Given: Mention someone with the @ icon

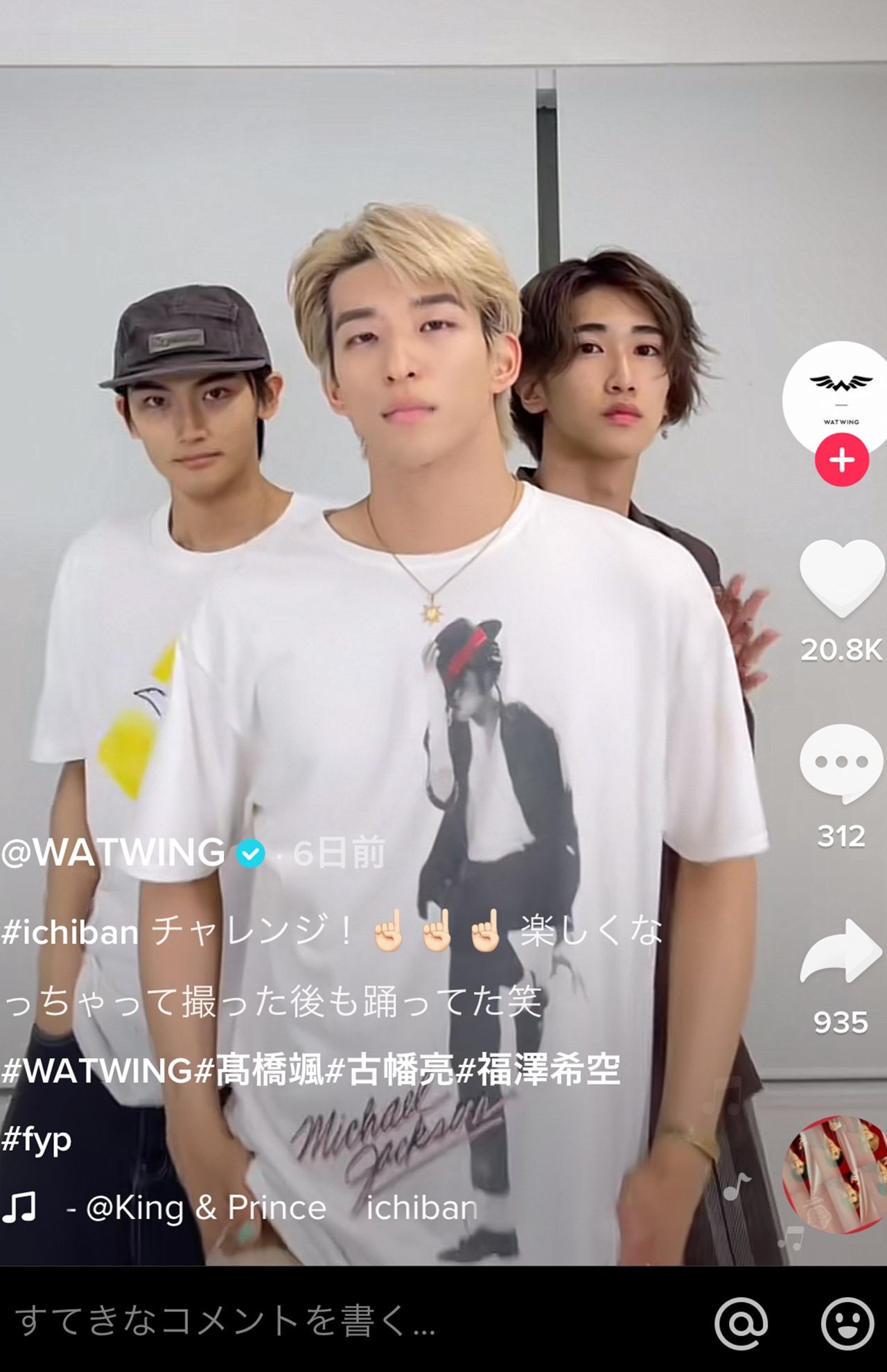Looking at the screenshot, I should click(741, 1322).
